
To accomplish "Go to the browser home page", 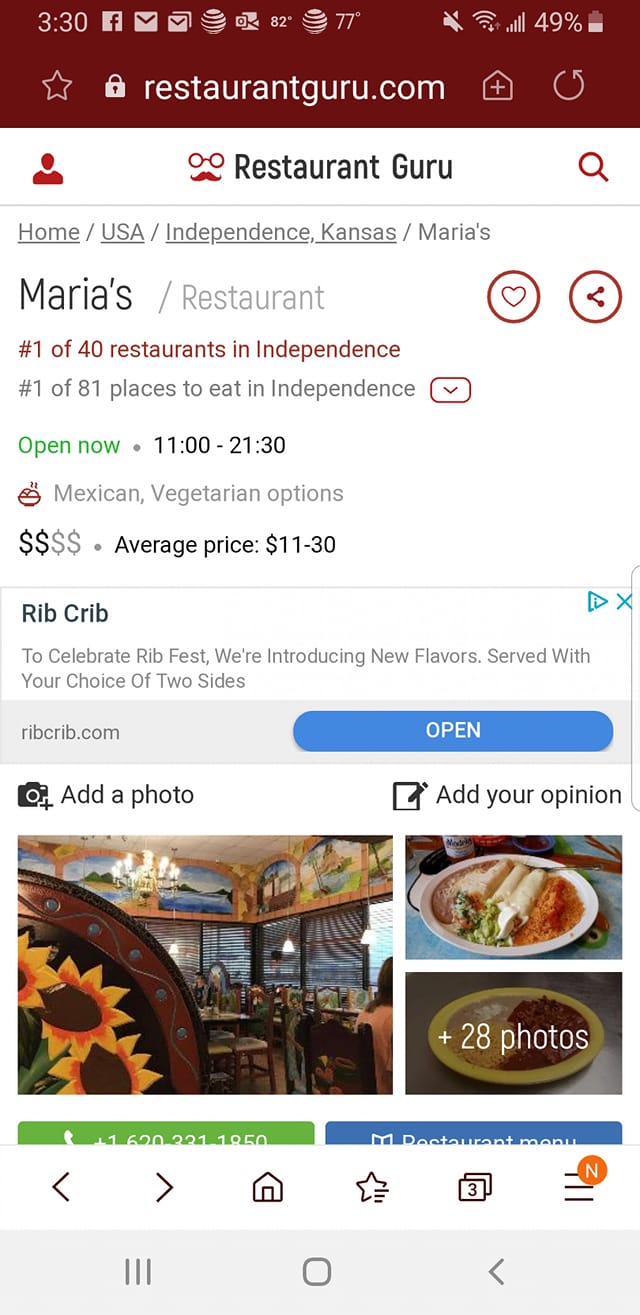I will [x=267, y=1187].
